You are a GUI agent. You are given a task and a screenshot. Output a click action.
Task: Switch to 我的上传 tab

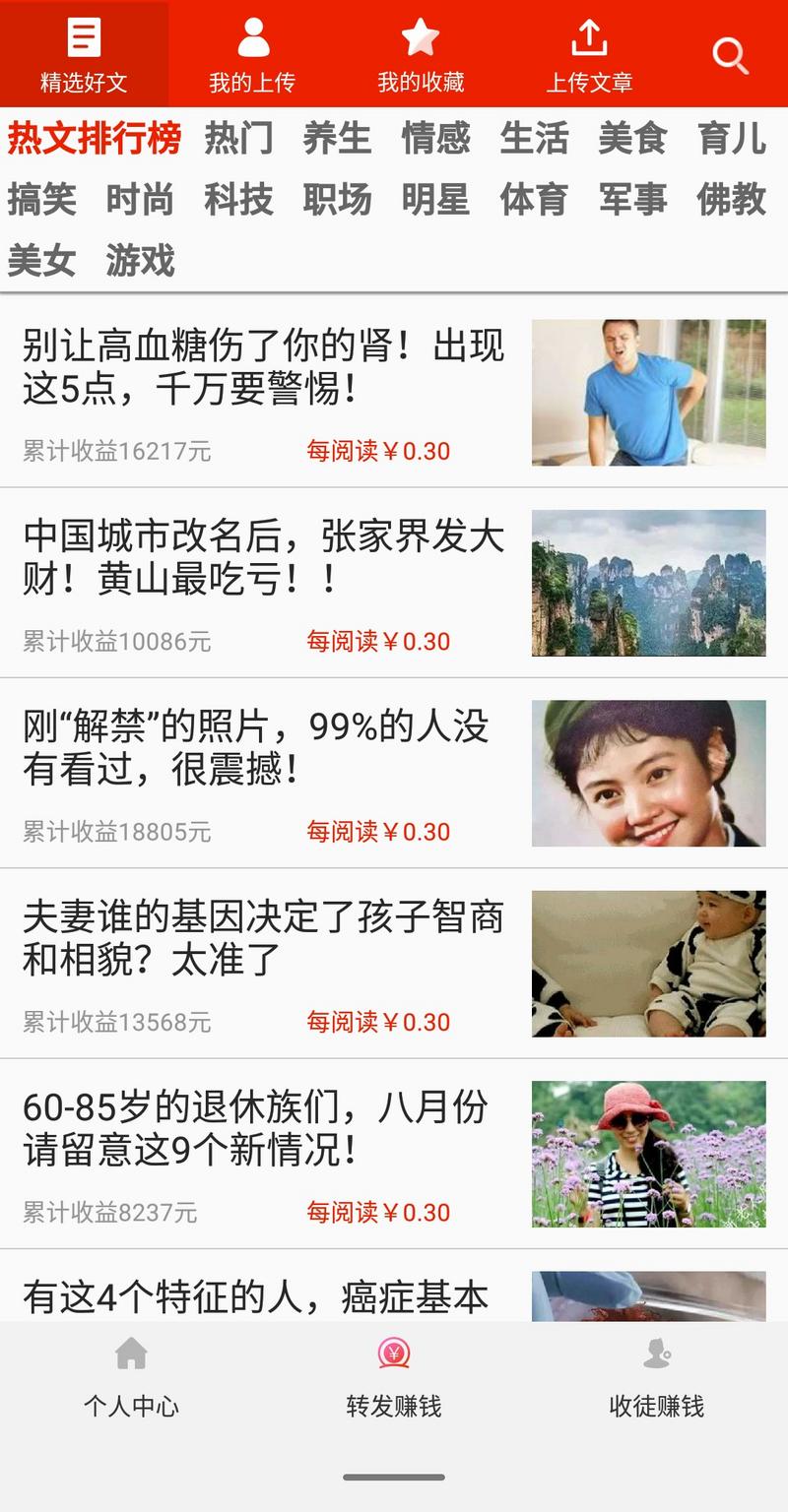click(x=252, y=55)
